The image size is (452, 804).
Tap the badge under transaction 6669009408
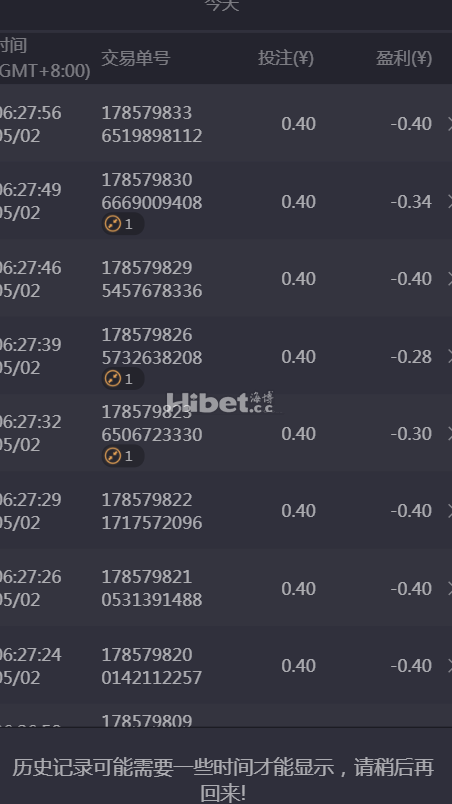point(123,224)
